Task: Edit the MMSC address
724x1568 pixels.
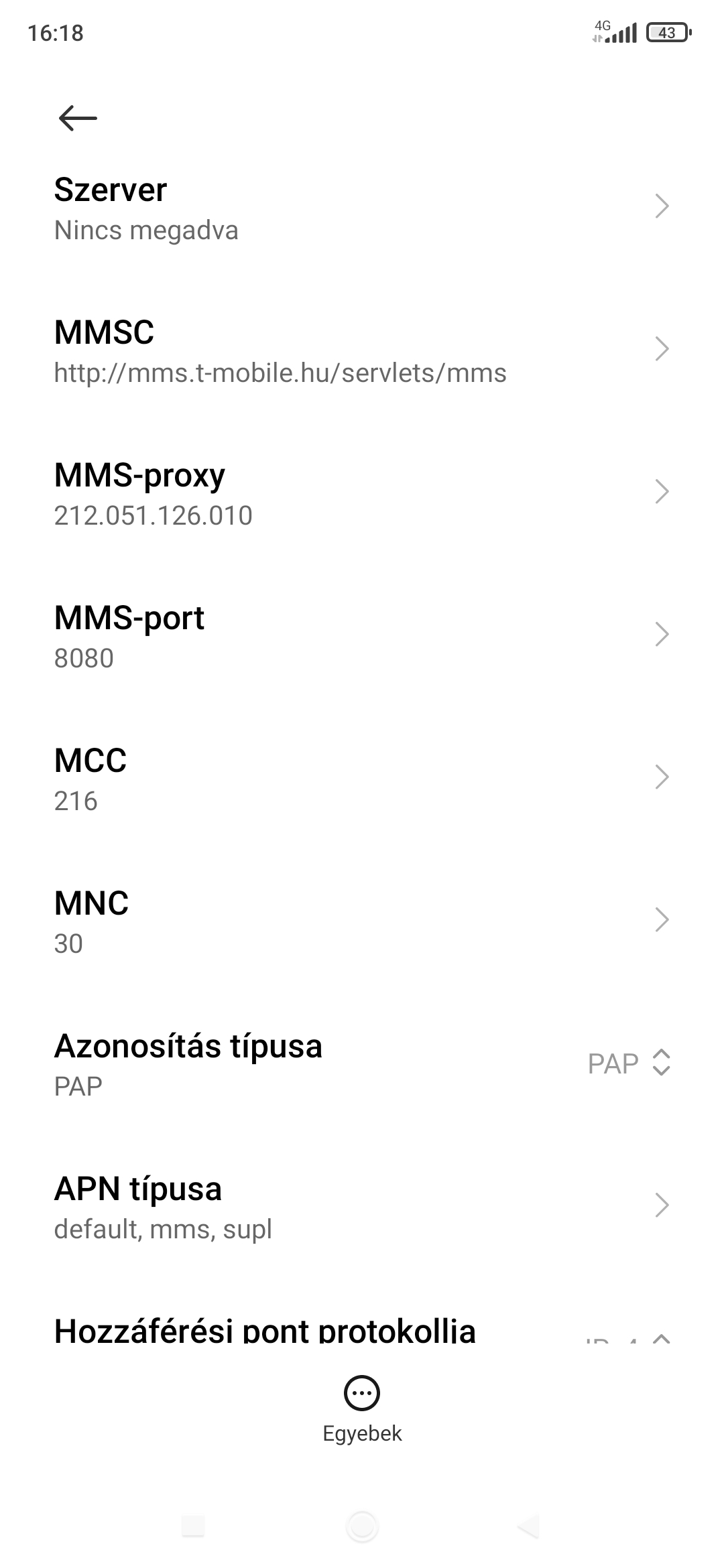Action: coord(362,350)
